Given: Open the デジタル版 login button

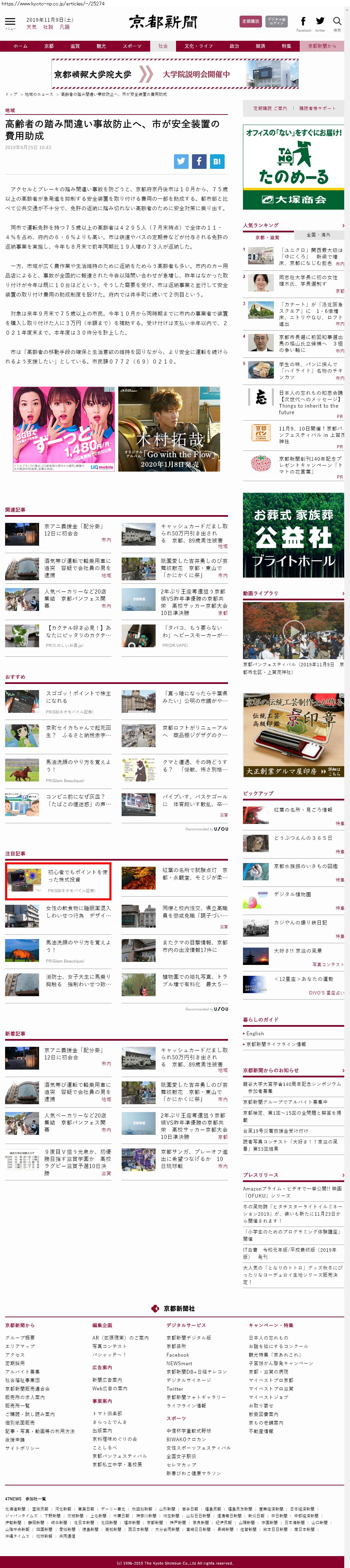Looking at the screenshot, I should [277, 21].
